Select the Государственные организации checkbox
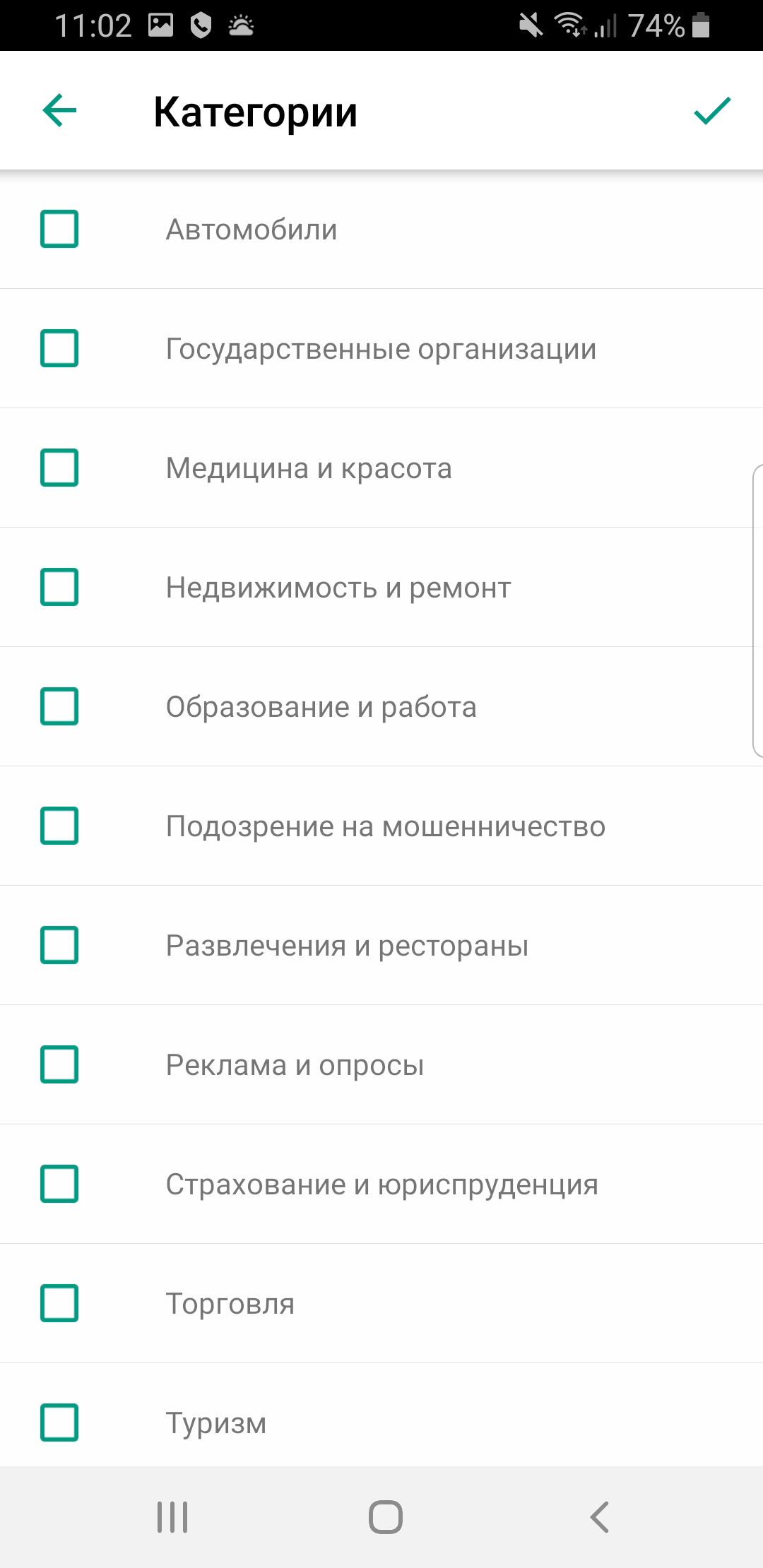The width and height of the screenshot is (763, 1568). pyautogui.click(x=59, y=348)
